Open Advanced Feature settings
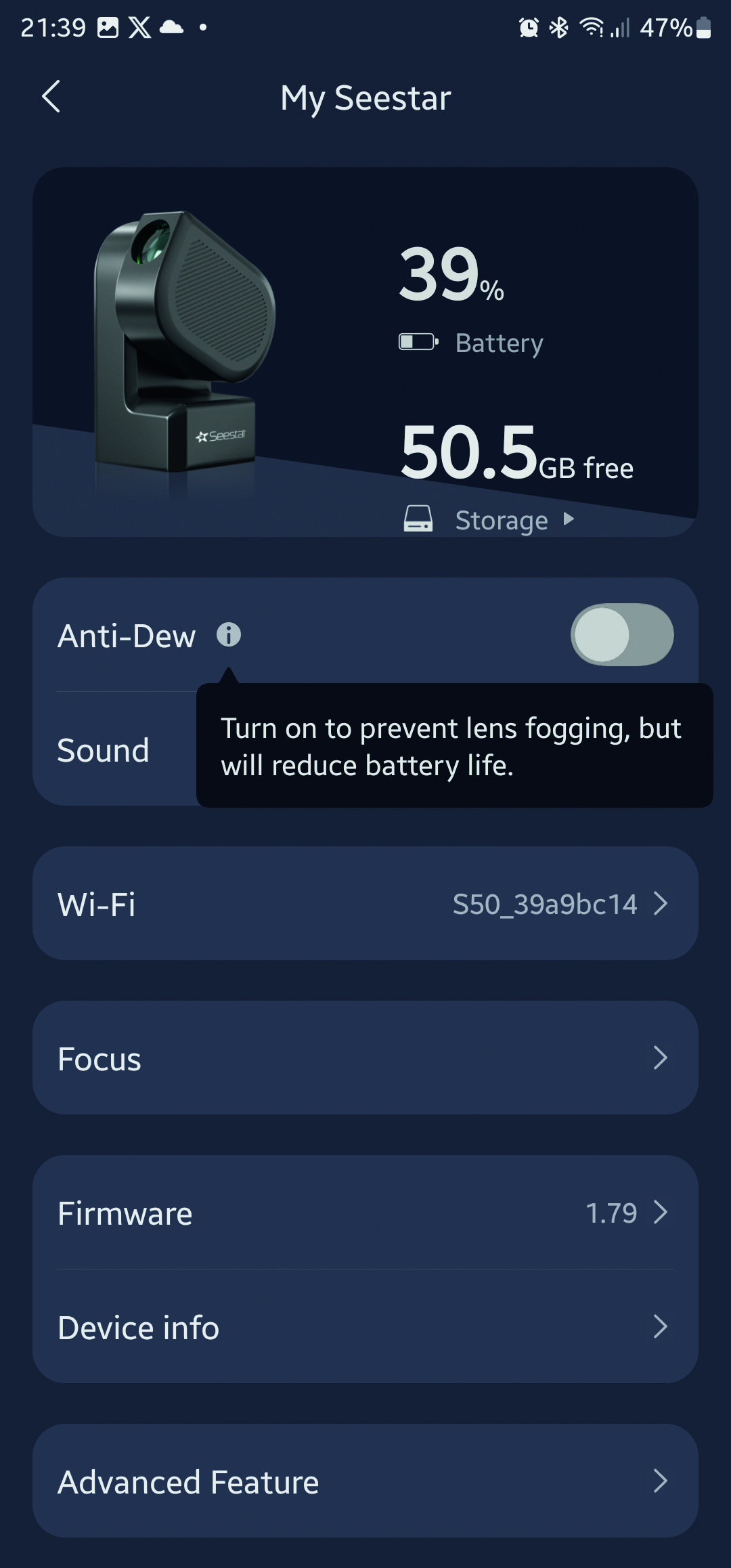The height and width of the screenshot is (1568, 731). [365, 1481]
